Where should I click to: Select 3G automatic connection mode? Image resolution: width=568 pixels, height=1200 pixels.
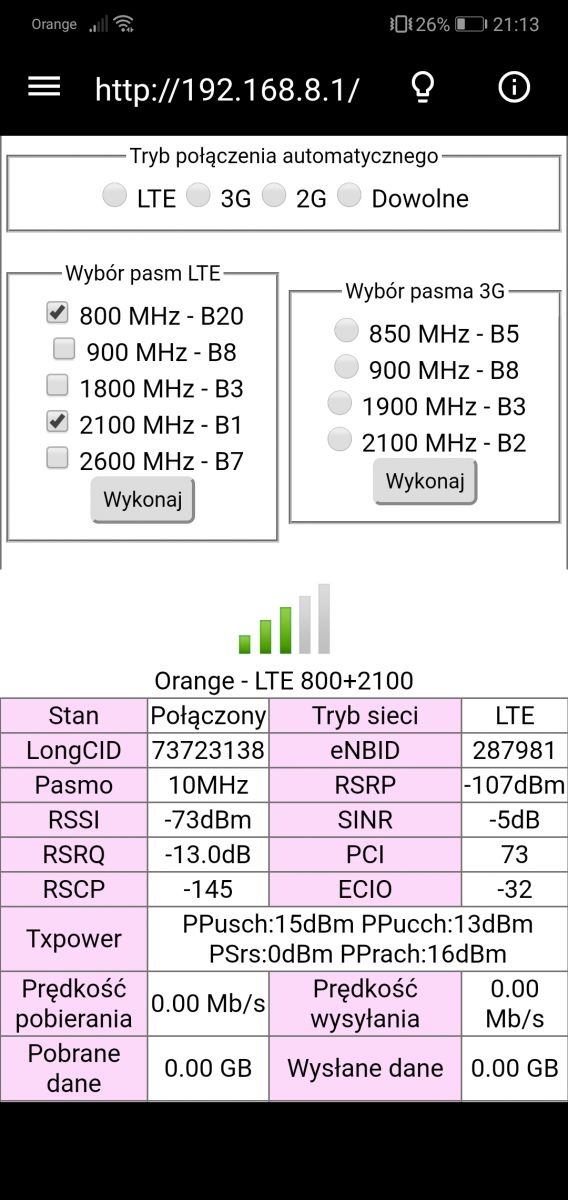(199, 195)
